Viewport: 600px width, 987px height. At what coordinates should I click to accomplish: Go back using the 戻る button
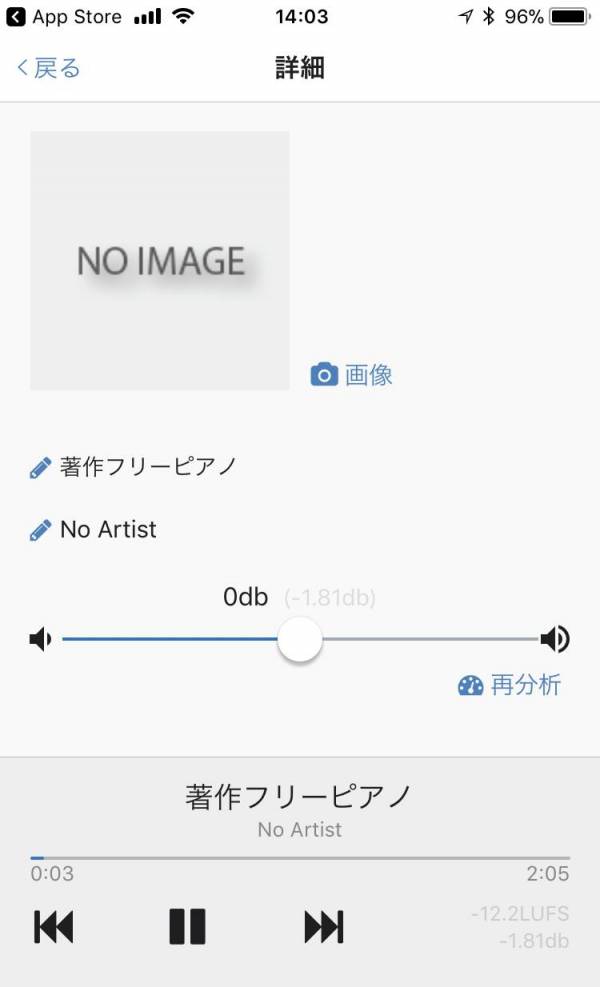tap(48, 68)
